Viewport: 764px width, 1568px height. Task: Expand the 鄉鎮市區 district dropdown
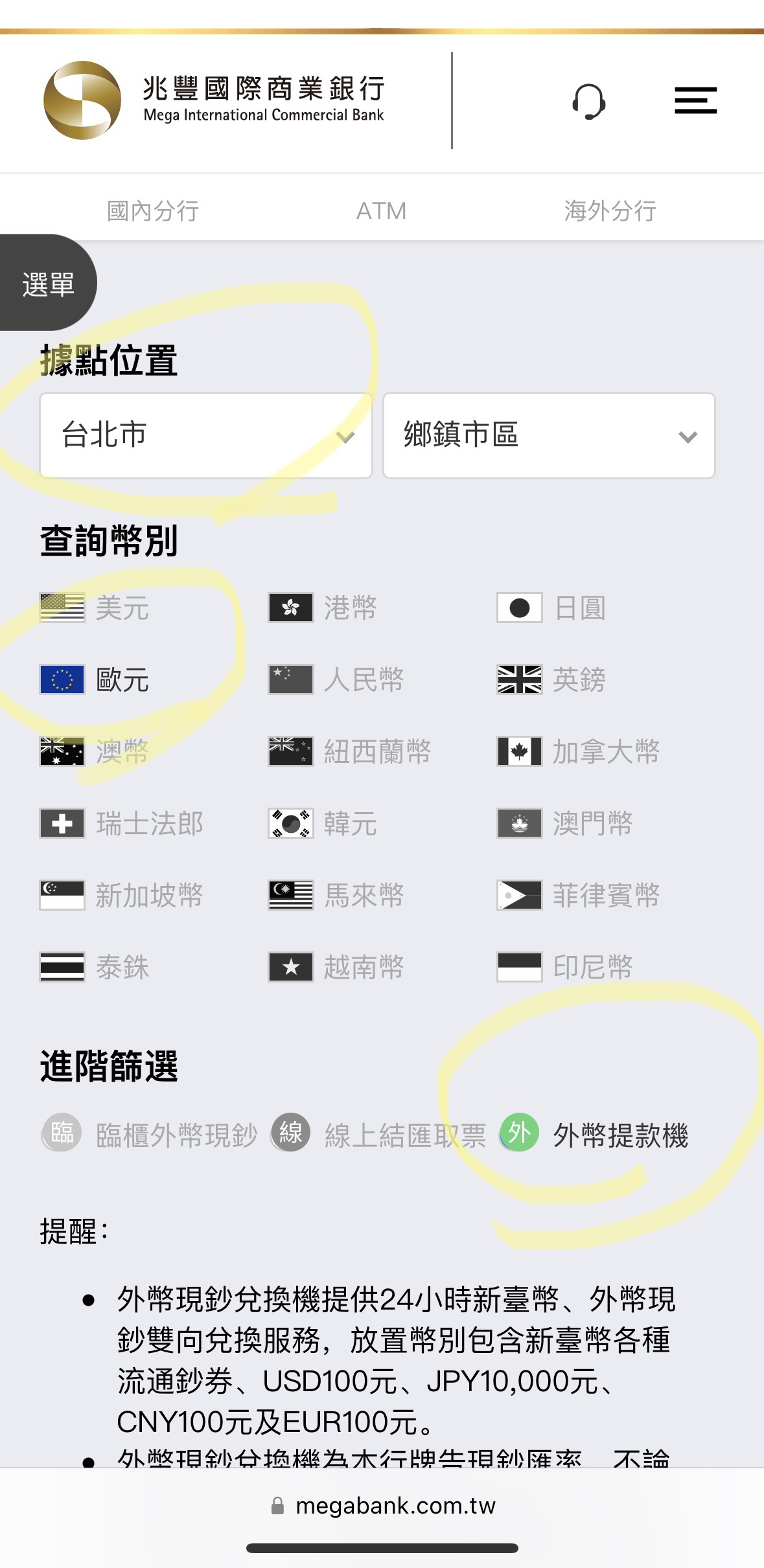549,435
